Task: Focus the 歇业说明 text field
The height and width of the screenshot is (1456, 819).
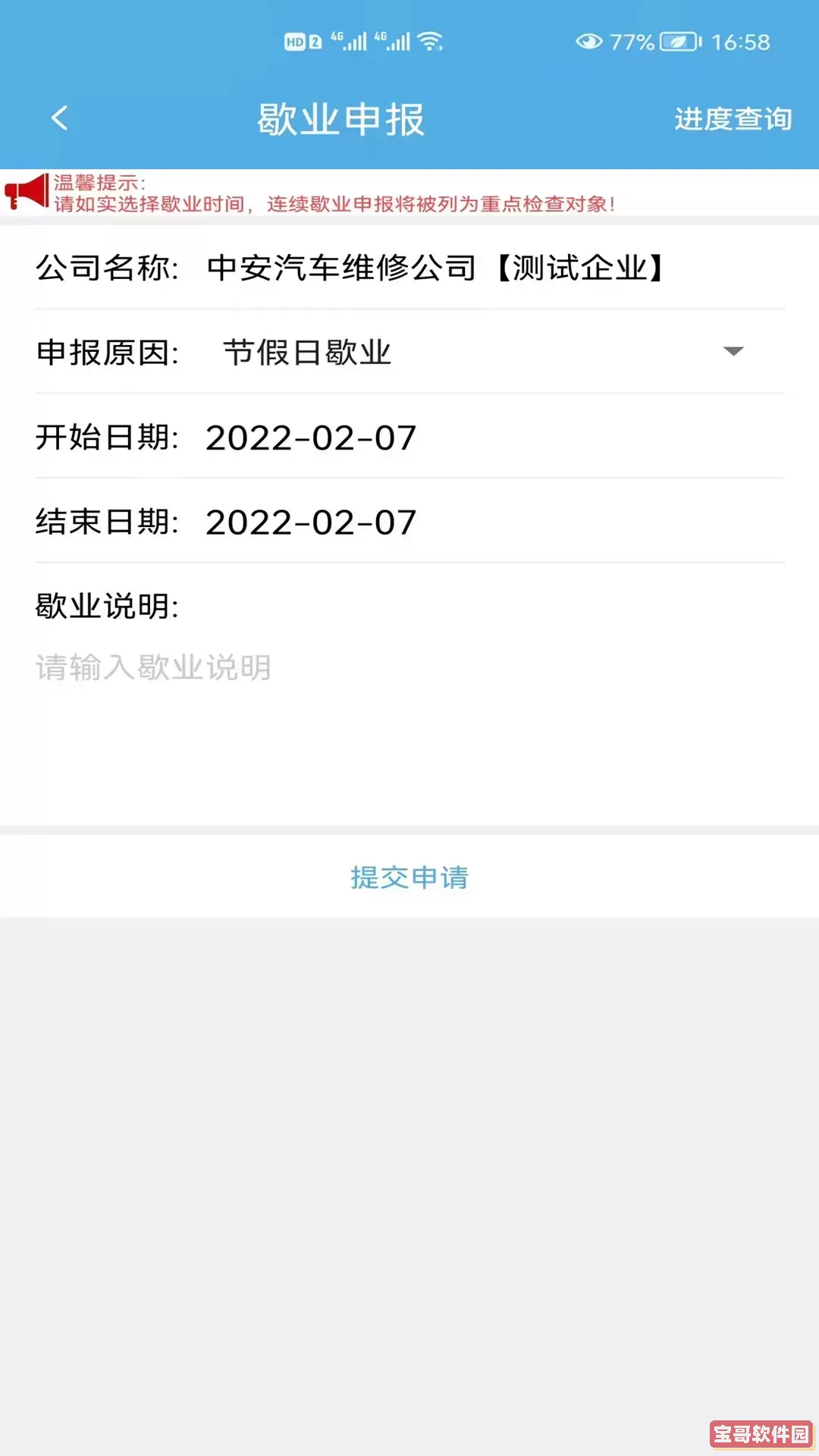Action: (x=409, y=698)
